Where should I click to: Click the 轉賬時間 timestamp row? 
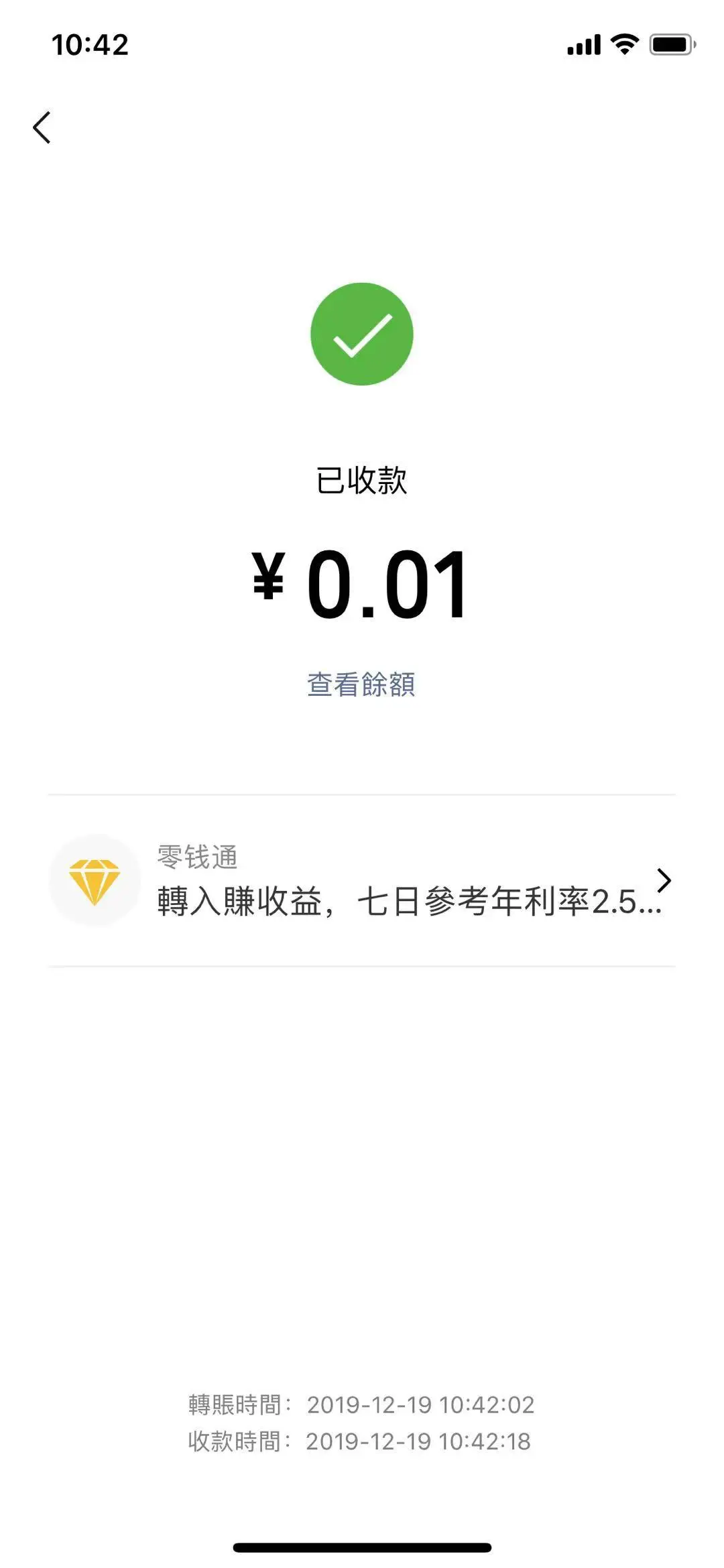(x=362, y=1406)
